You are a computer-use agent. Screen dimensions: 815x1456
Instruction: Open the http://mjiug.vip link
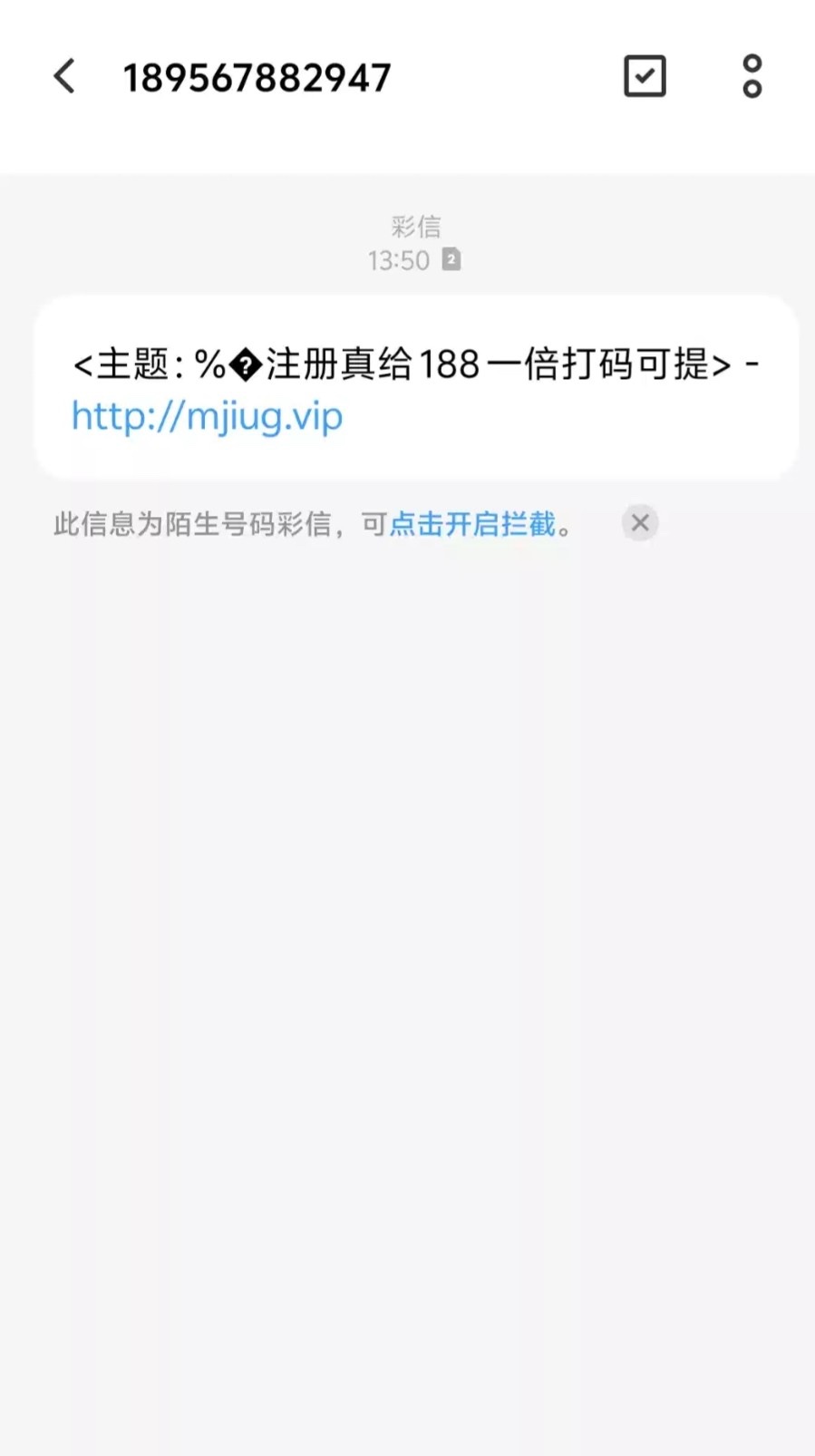[x=208, y=417]
